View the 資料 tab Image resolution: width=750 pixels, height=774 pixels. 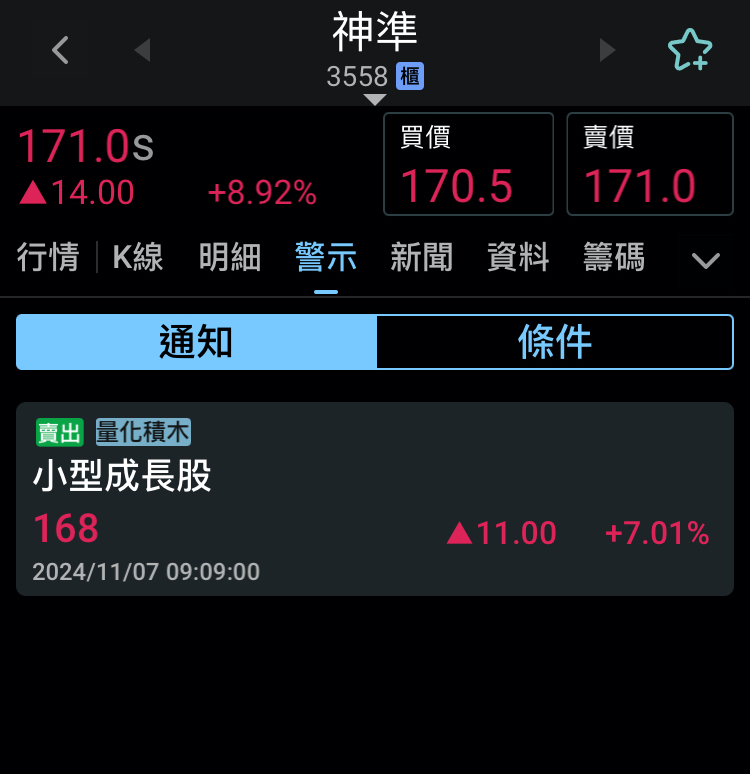[518, 258]
